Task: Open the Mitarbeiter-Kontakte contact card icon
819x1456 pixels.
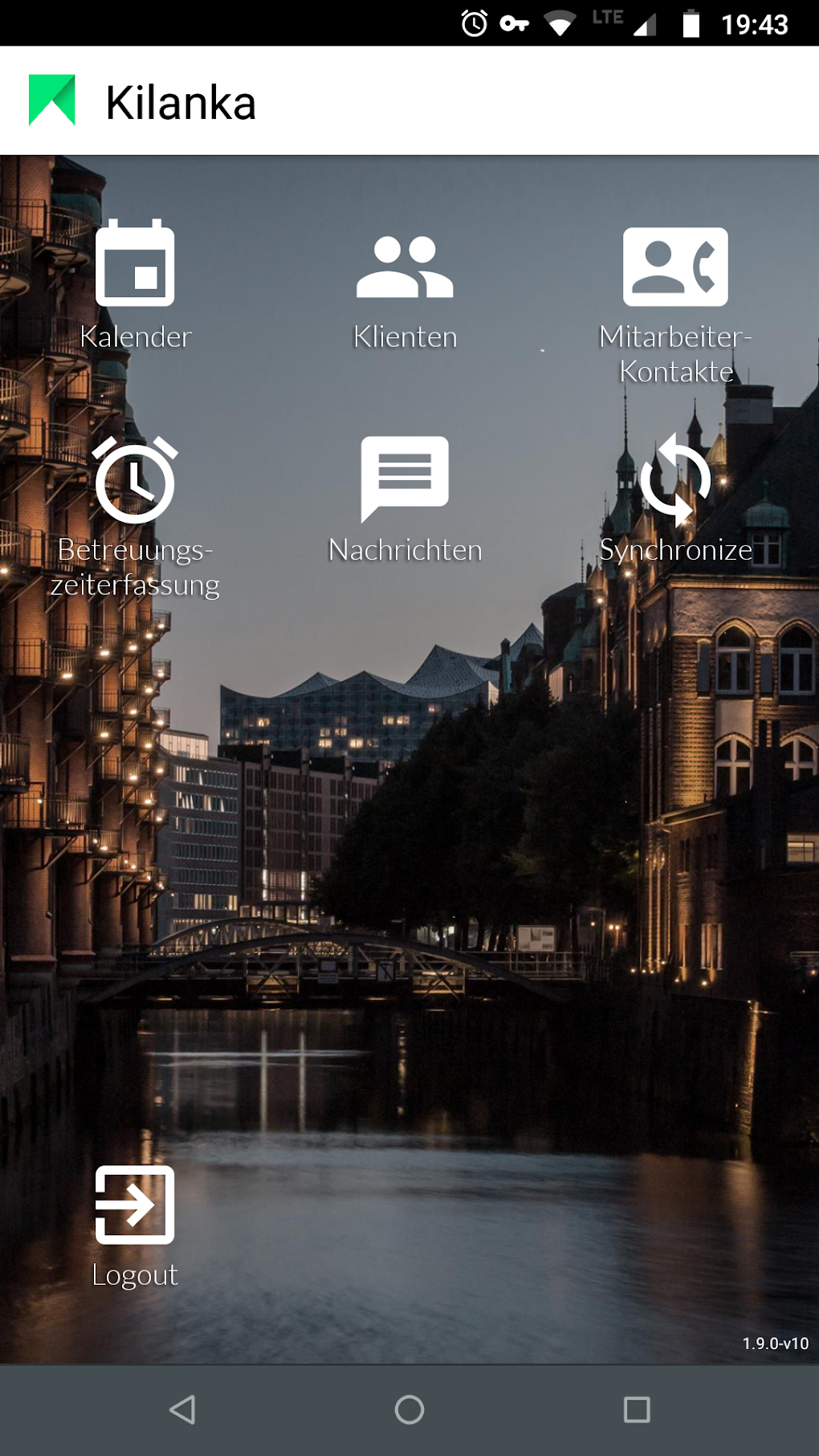Action: [675, 267]
